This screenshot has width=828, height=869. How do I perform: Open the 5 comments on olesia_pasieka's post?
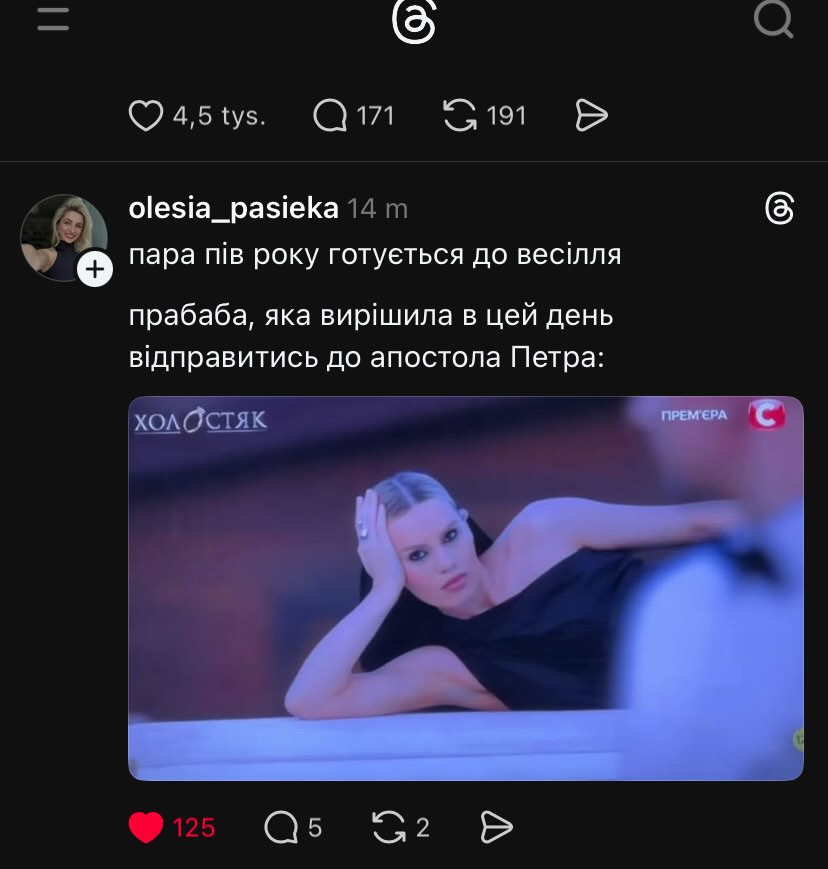[x=281, y=828]
